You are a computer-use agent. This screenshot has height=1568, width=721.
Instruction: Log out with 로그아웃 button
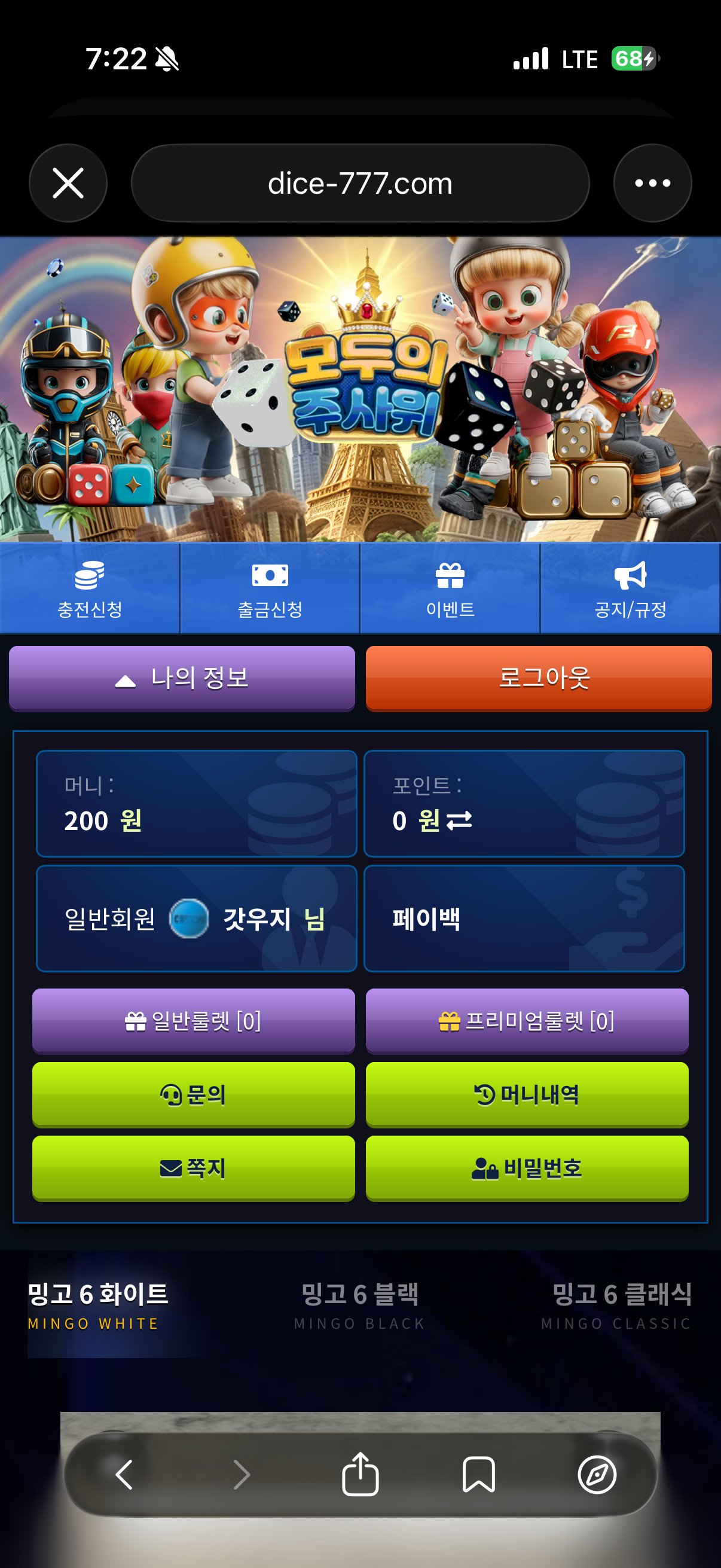point(539,678)
